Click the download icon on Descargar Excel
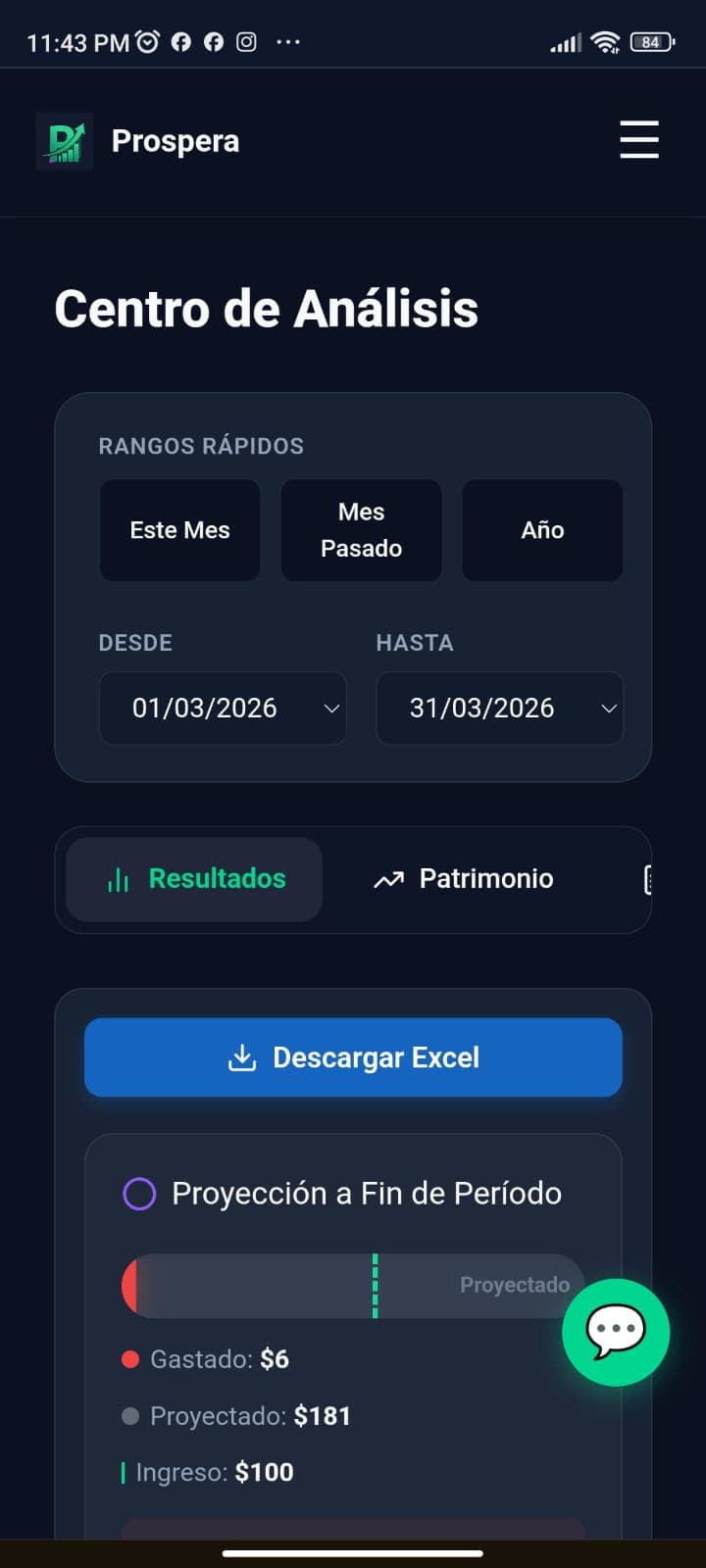706x1568 pixels. pos(241,1057)
